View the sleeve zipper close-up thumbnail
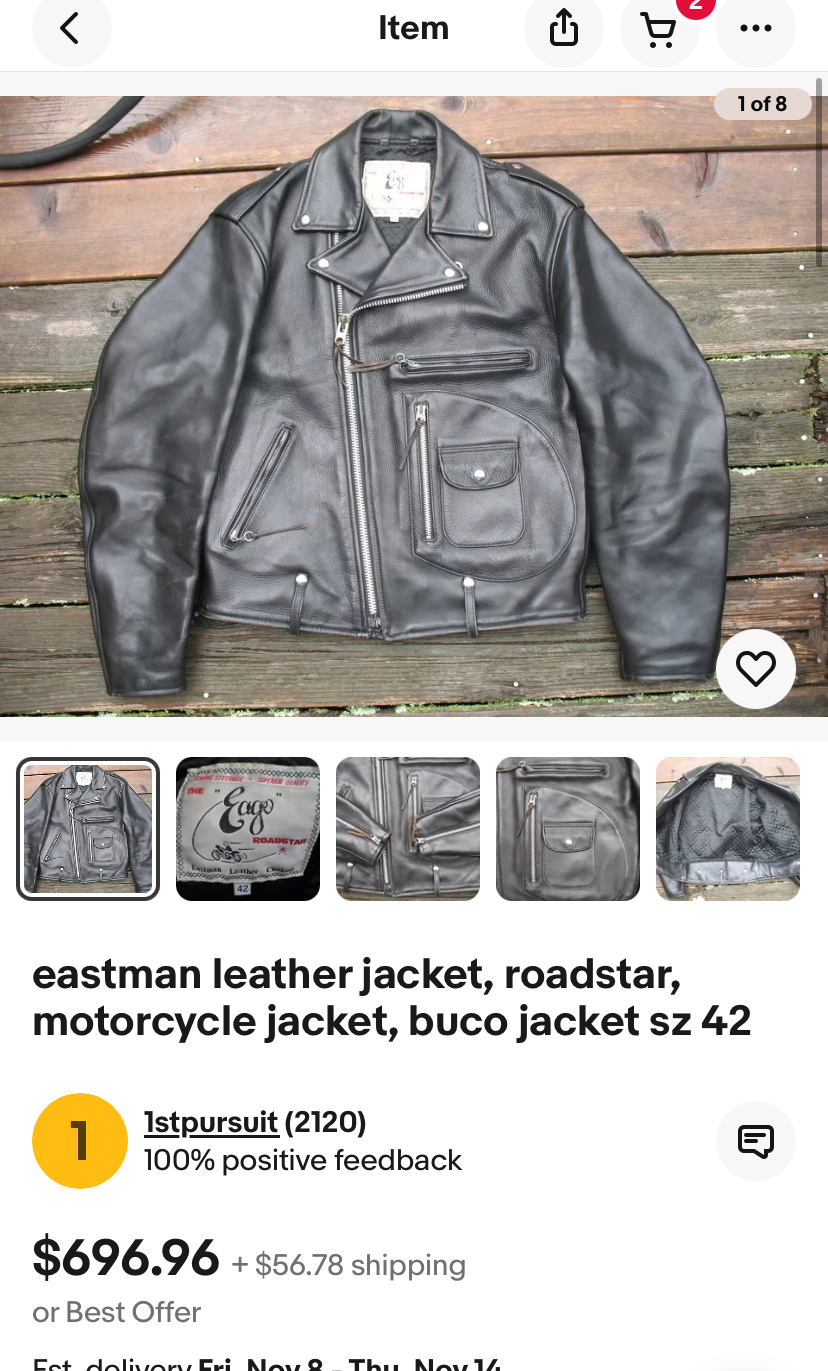 (x=408, y=829)
